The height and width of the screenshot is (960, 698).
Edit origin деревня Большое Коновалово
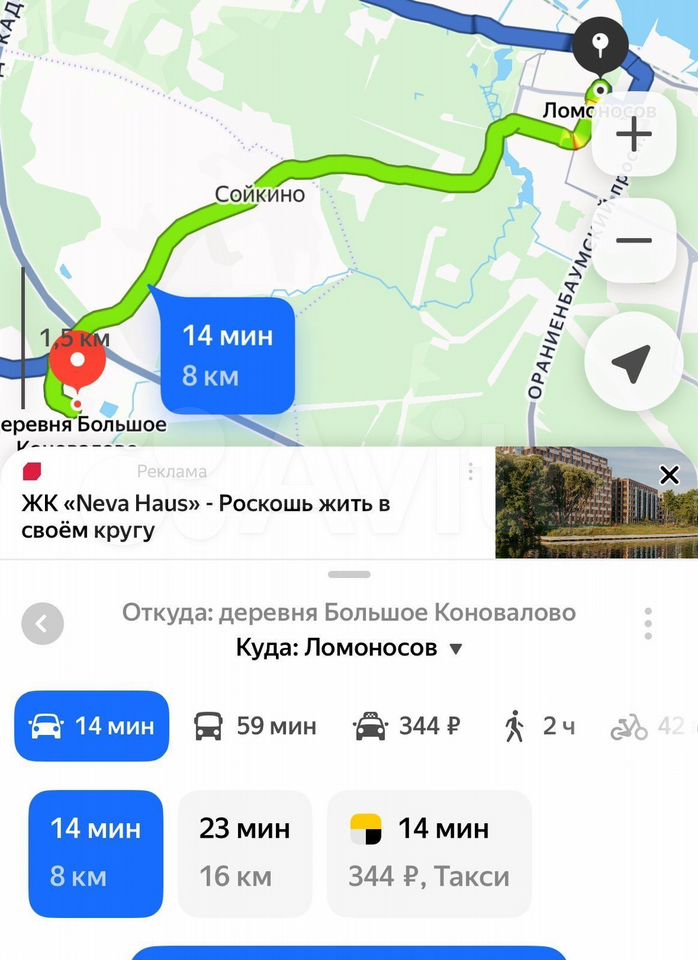pos(349,612)
